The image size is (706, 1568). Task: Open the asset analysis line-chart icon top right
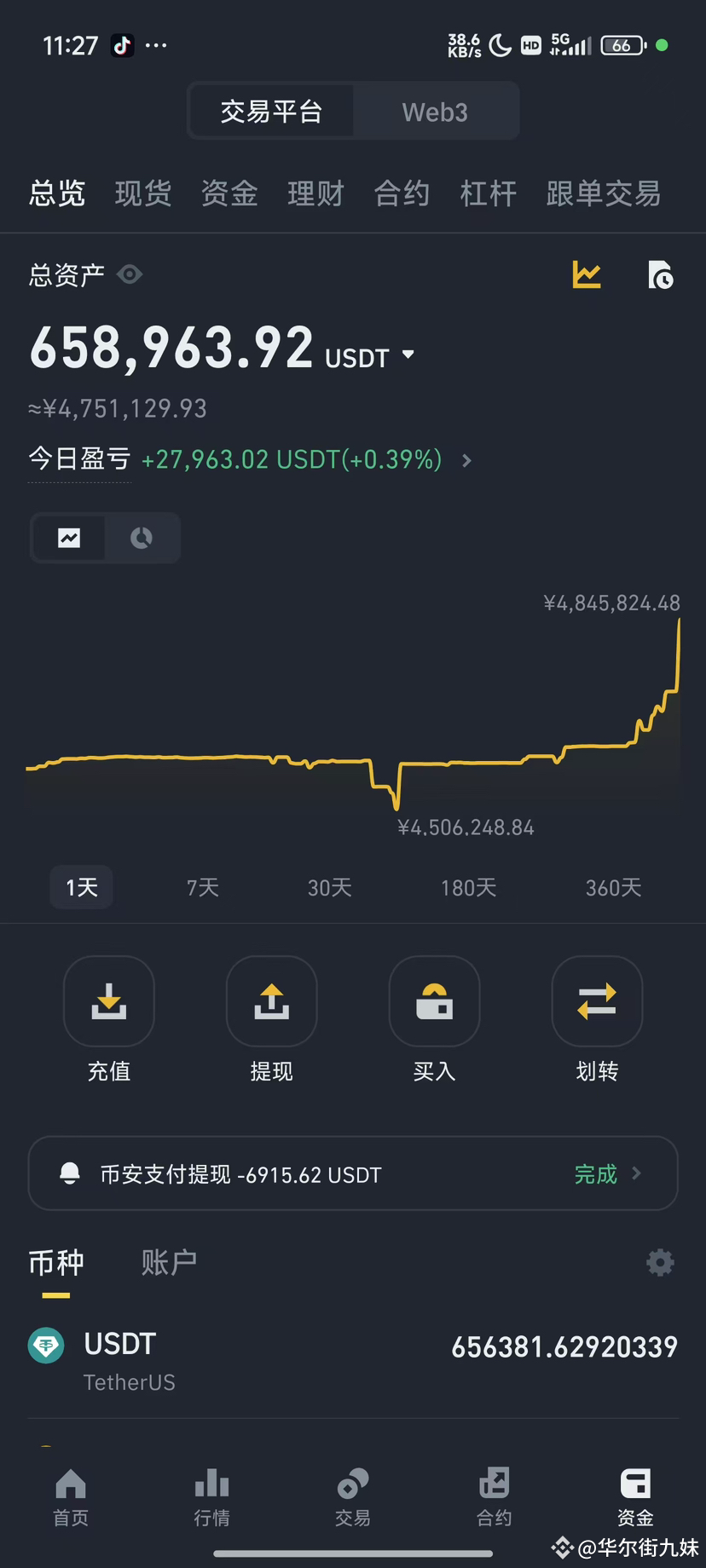(586, 275)
